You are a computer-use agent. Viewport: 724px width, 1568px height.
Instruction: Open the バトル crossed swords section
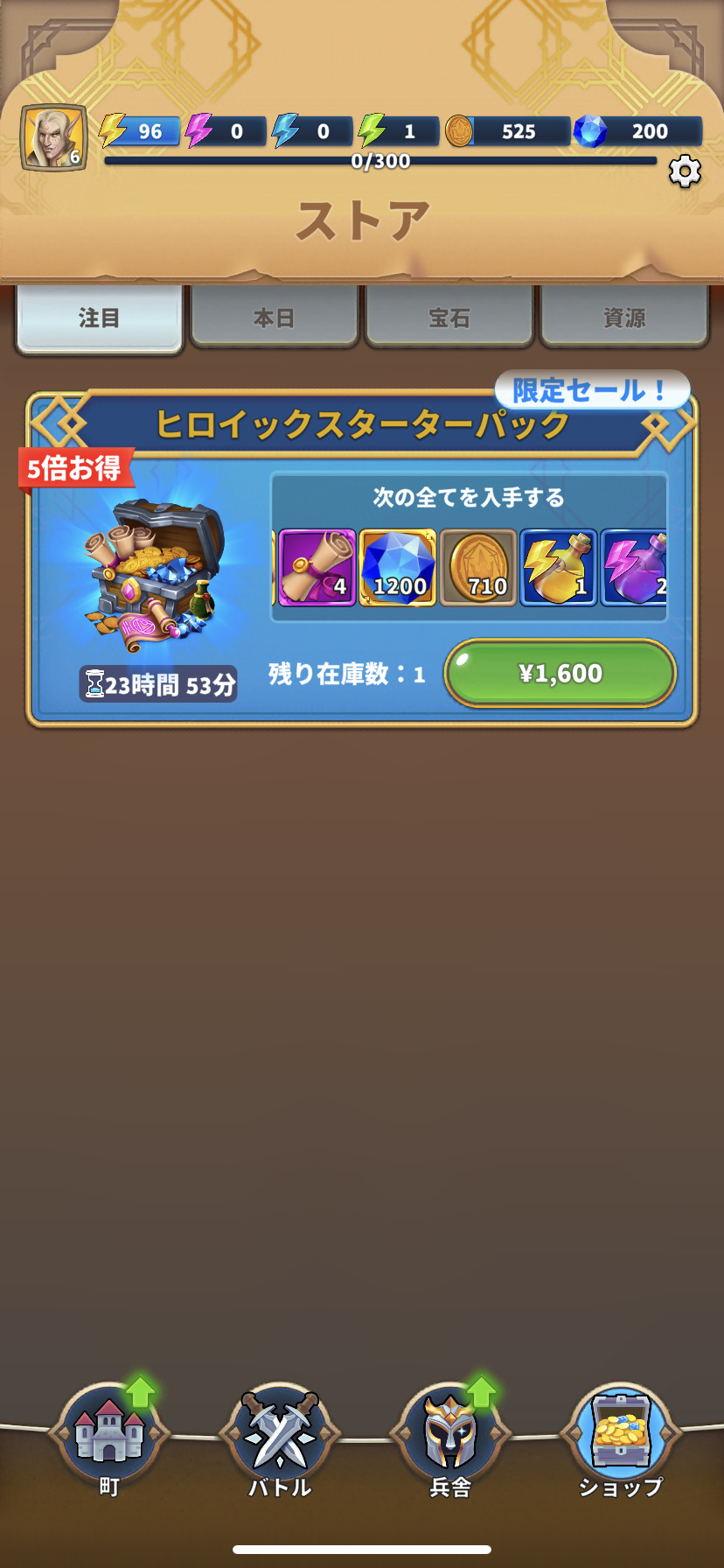280,1435
